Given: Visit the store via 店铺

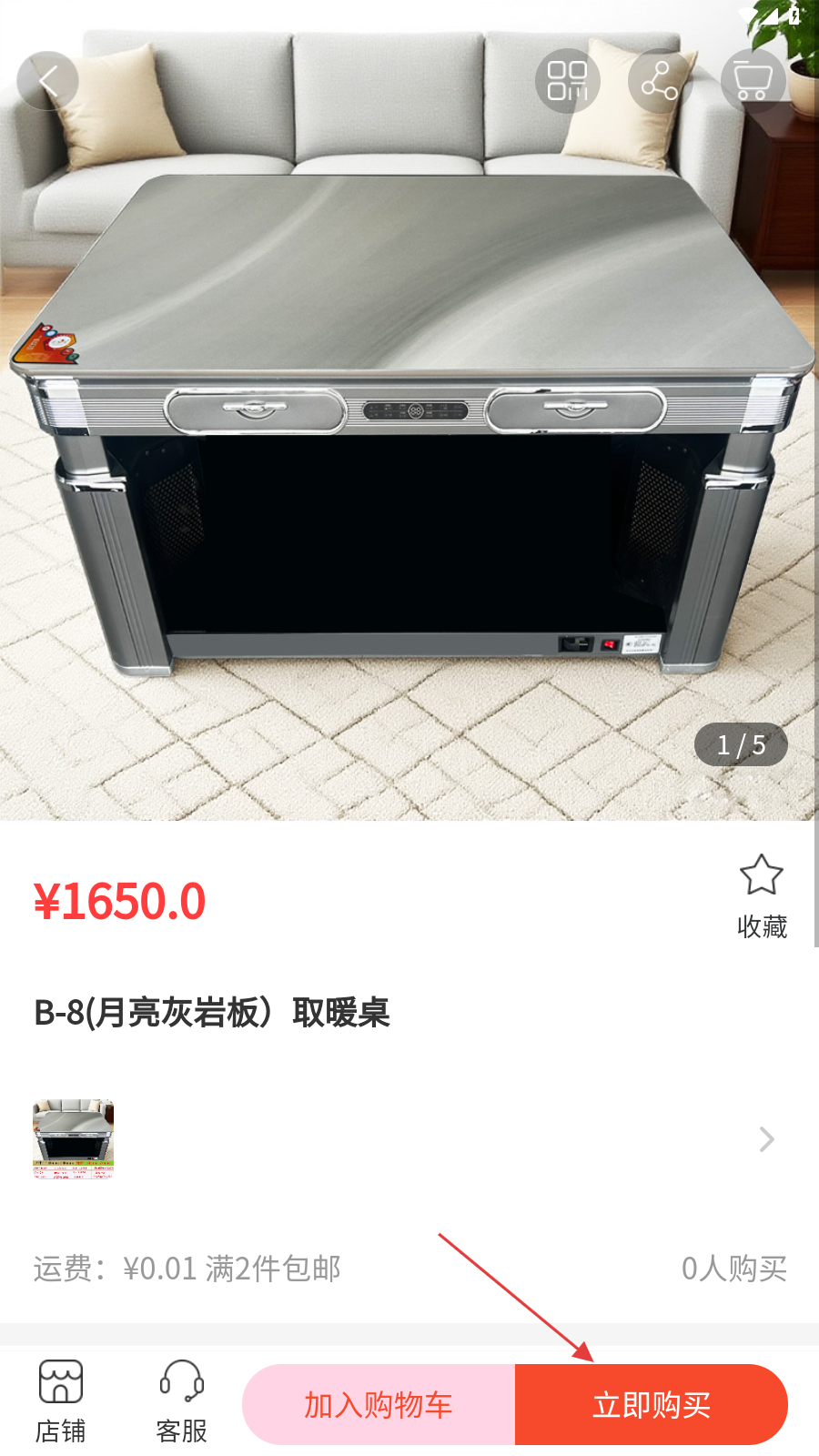Looking at the screenshot, I should click(x=60, y=1401).
